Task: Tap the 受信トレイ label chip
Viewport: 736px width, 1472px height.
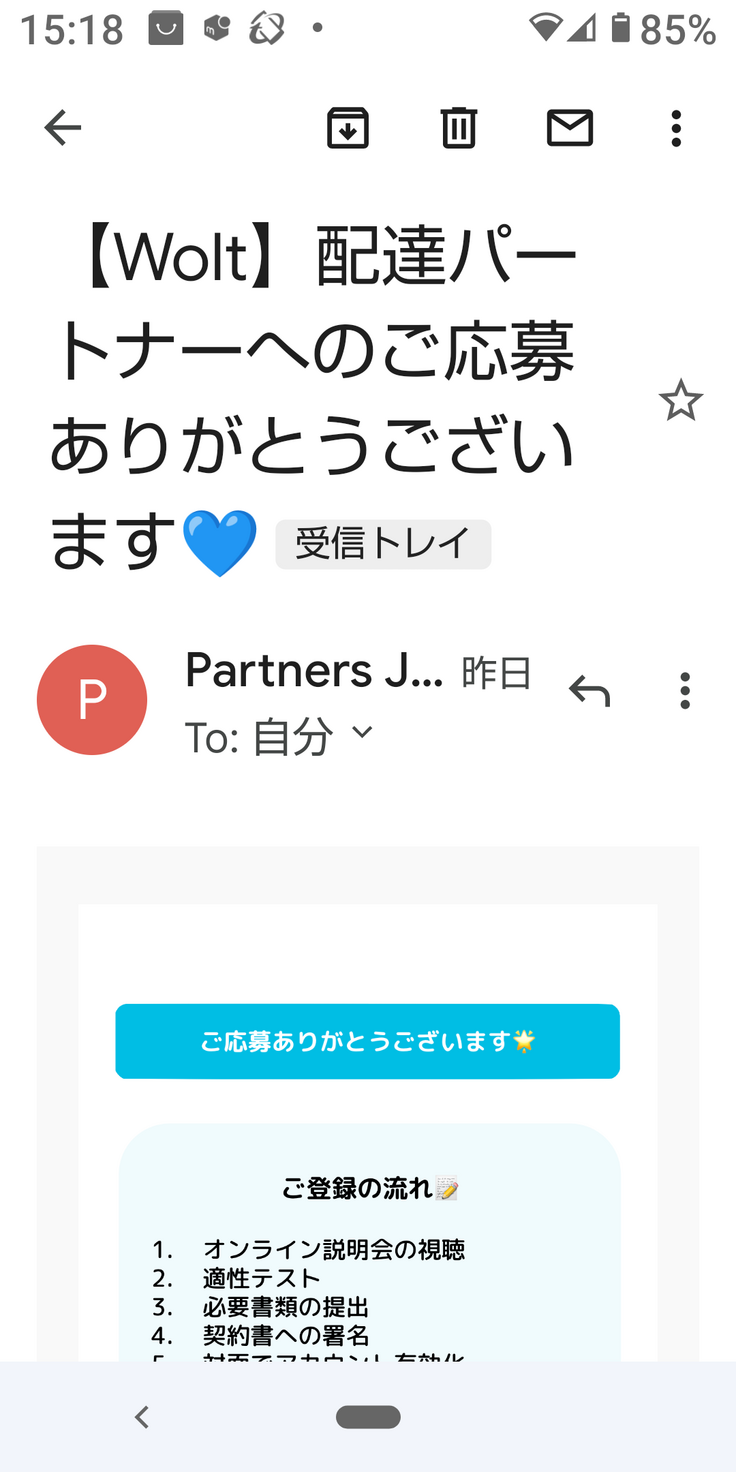Action: (x=383, y=545)
